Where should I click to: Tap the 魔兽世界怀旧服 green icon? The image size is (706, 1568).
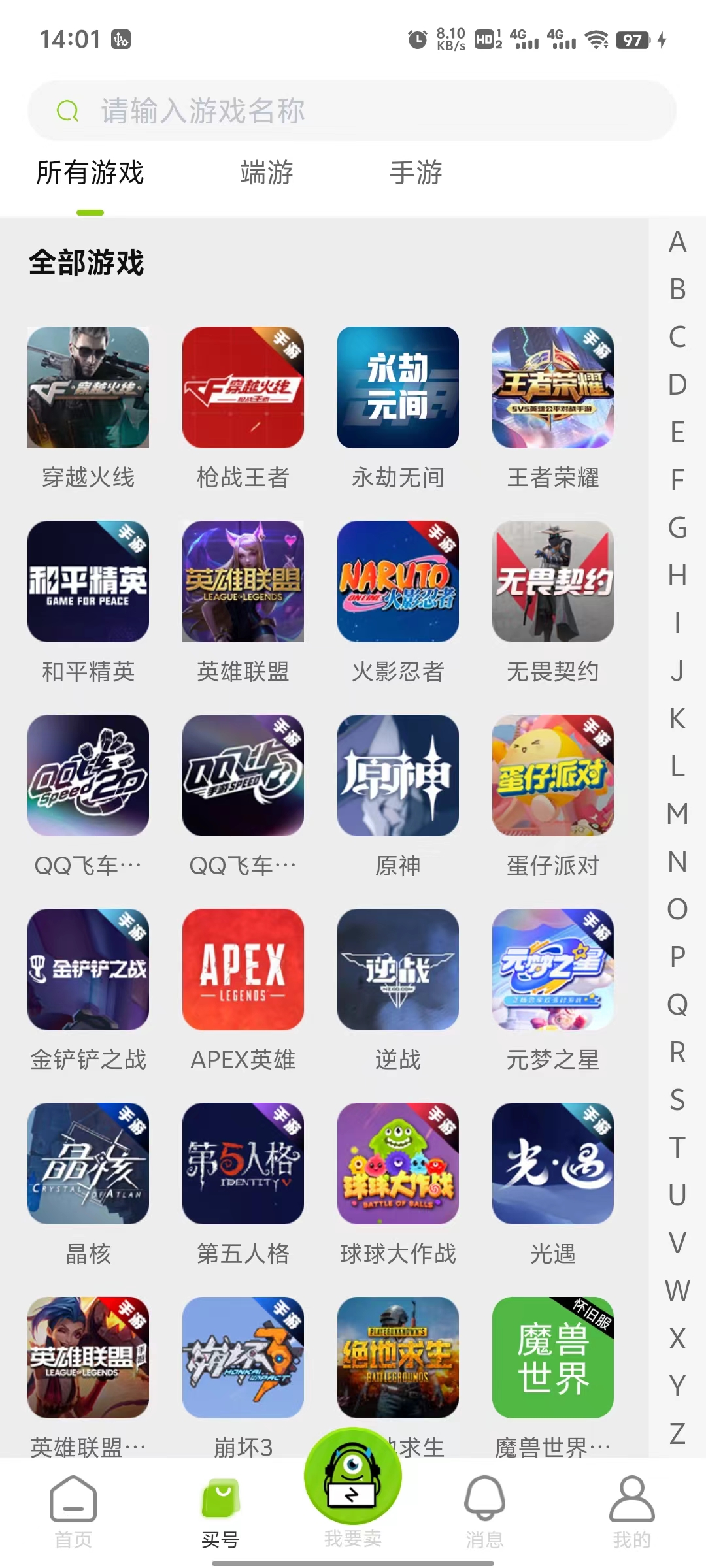click(552, 1358)
